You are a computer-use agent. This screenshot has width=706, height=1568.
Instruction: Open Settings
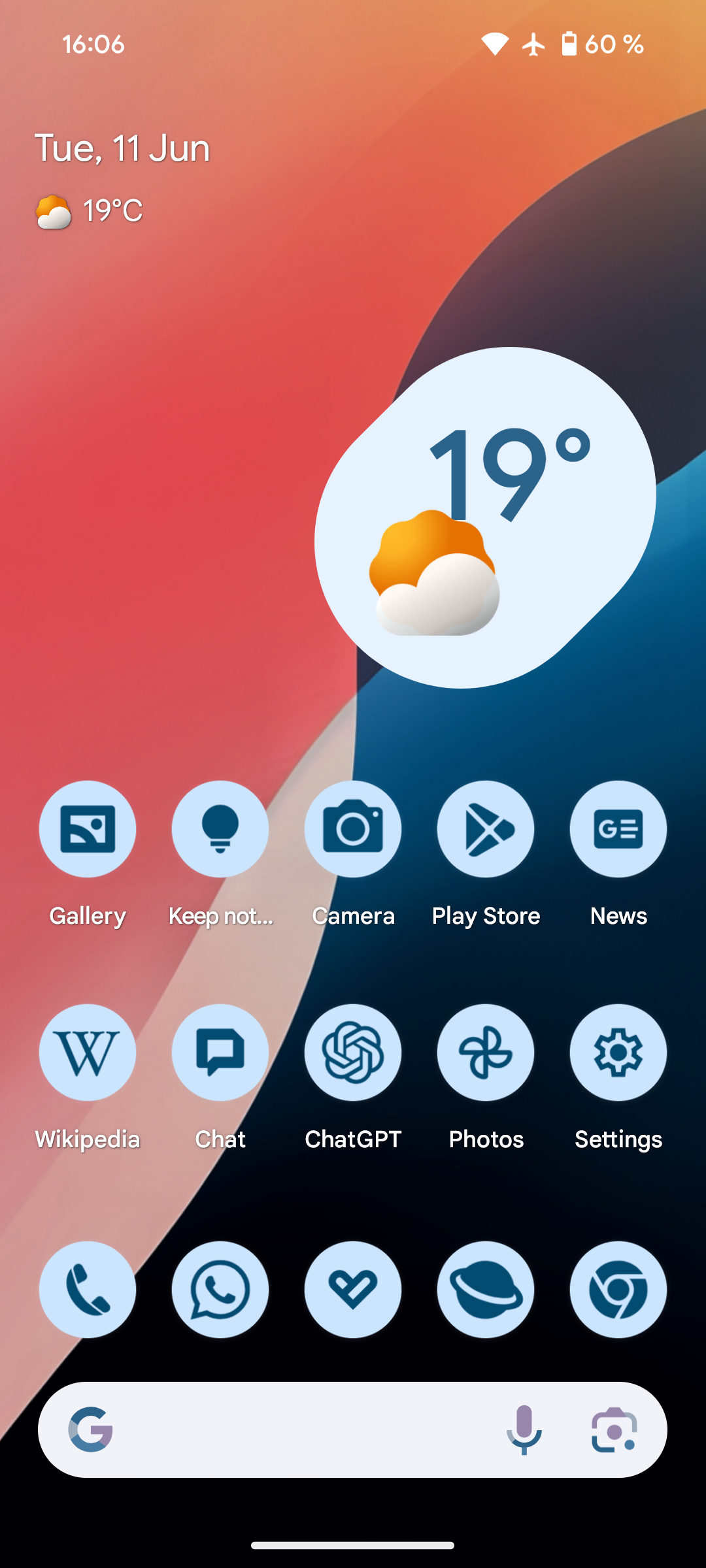tap(618, 1053)
